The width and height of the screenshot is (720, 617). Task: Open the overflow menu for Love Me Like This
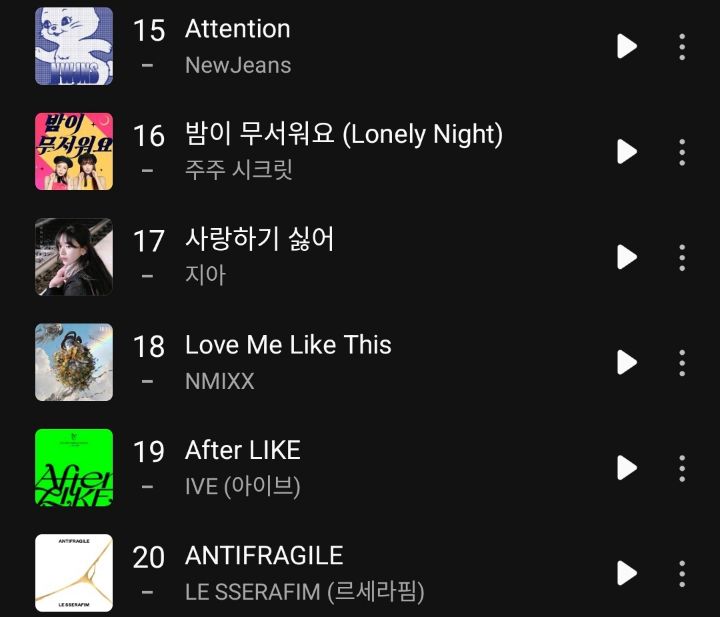tap(682, 363)
